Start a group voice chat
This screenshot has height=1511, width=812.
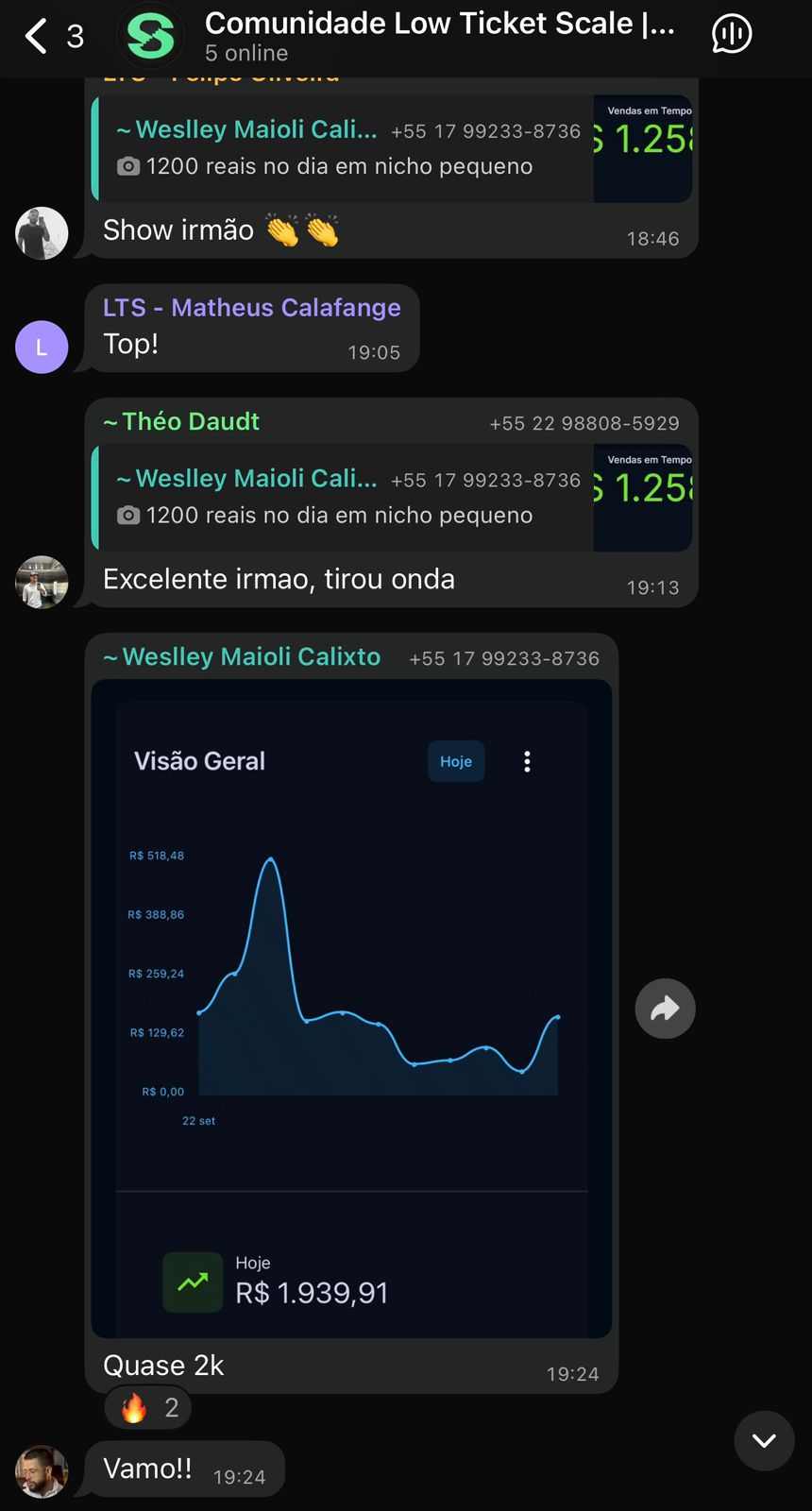coord(731,35)
